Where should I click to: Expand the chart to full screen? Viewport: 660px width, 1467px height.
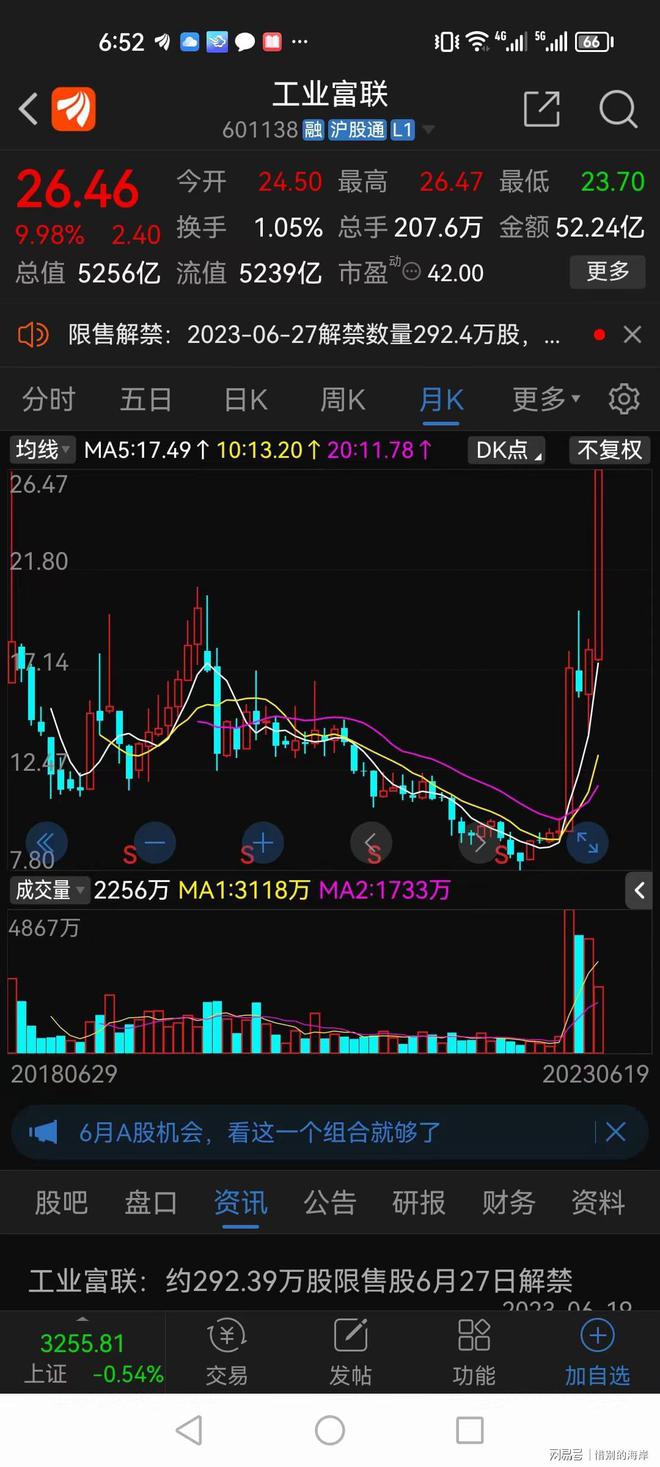tap(587, 843)
